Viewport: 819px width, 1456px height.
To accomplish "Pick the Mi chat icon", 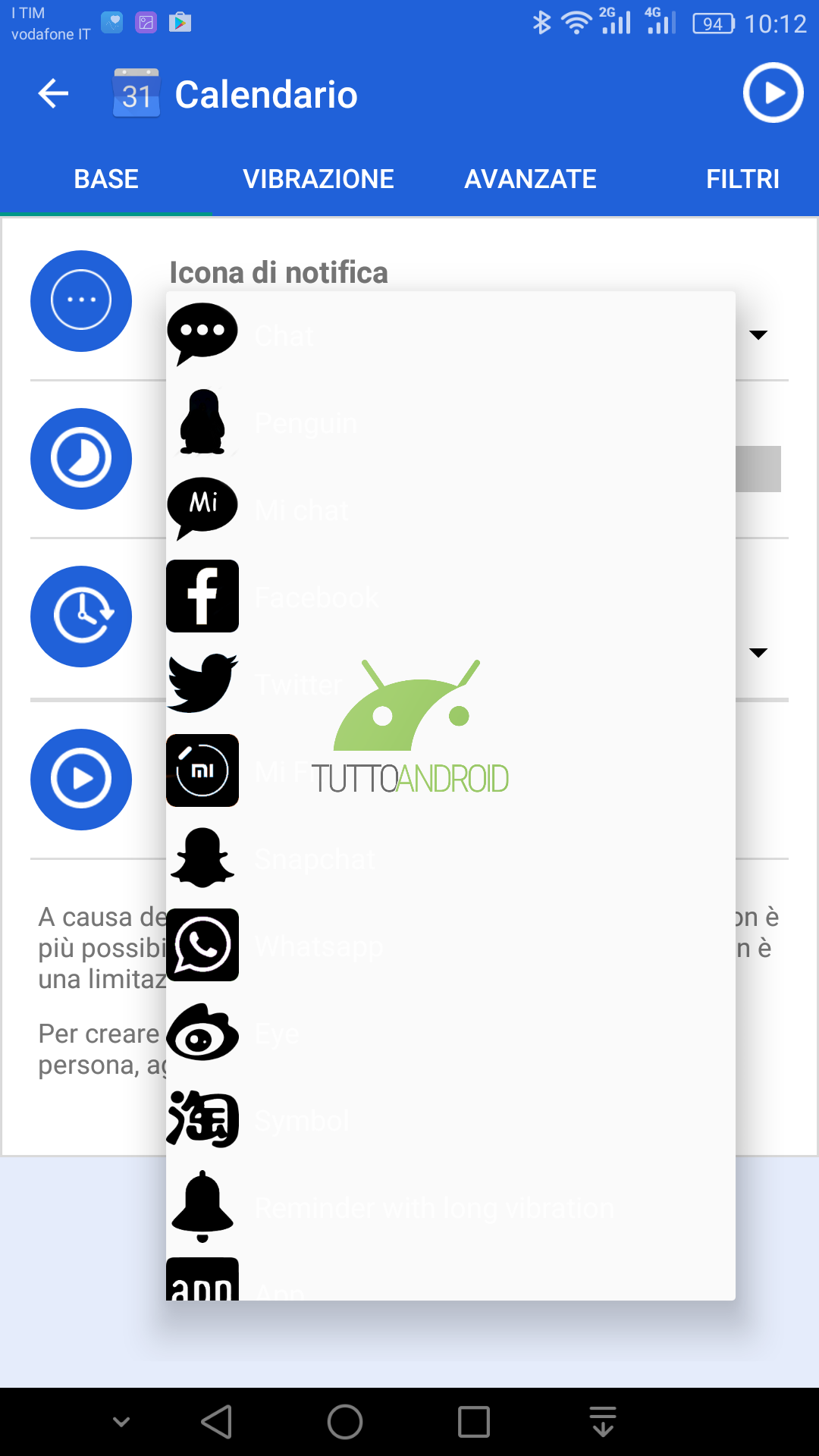I will coord(450,510).
